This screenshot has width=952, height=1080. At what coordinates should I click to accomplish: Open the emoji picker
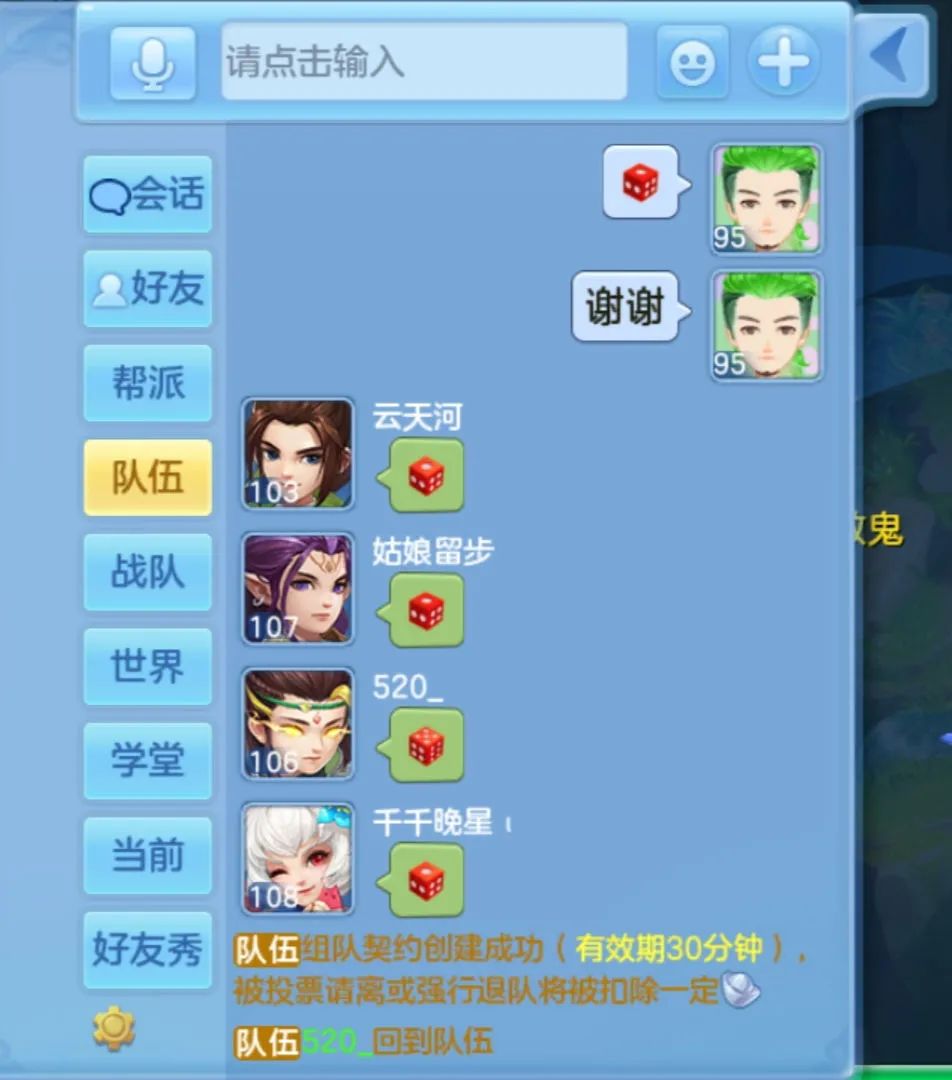pyautogui.click(x=692, y=62)
